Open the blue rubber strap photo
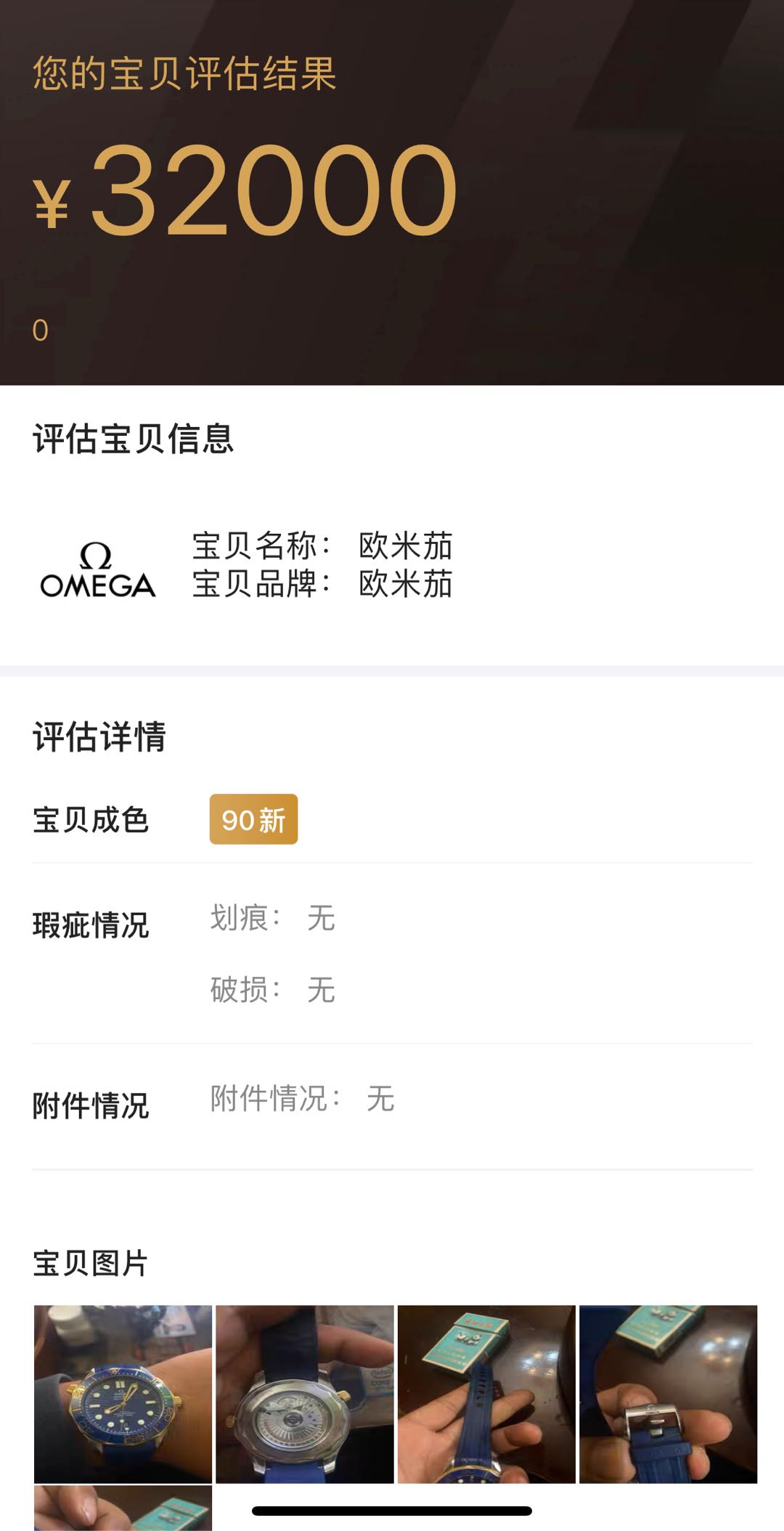 486,1394
